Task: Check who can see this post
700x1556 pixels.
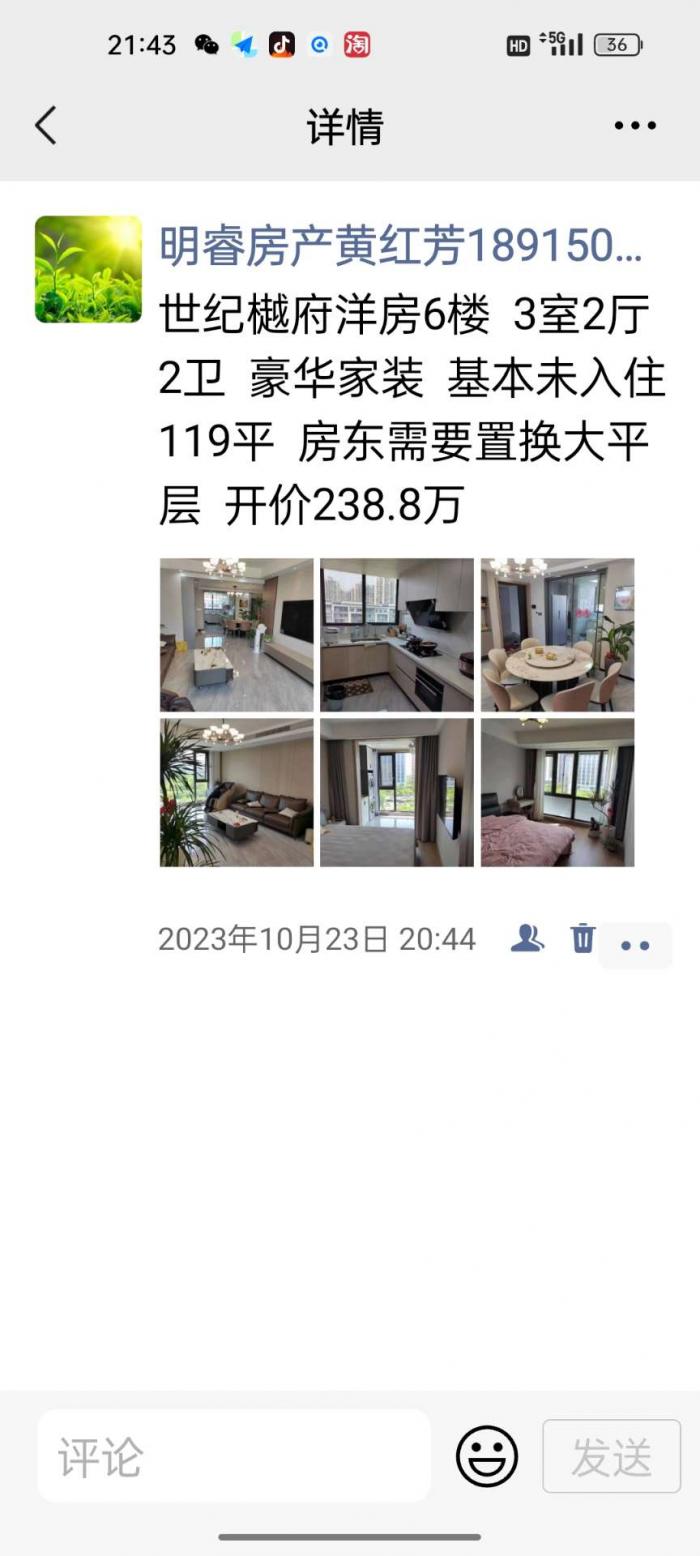Action: click(527, 938)
